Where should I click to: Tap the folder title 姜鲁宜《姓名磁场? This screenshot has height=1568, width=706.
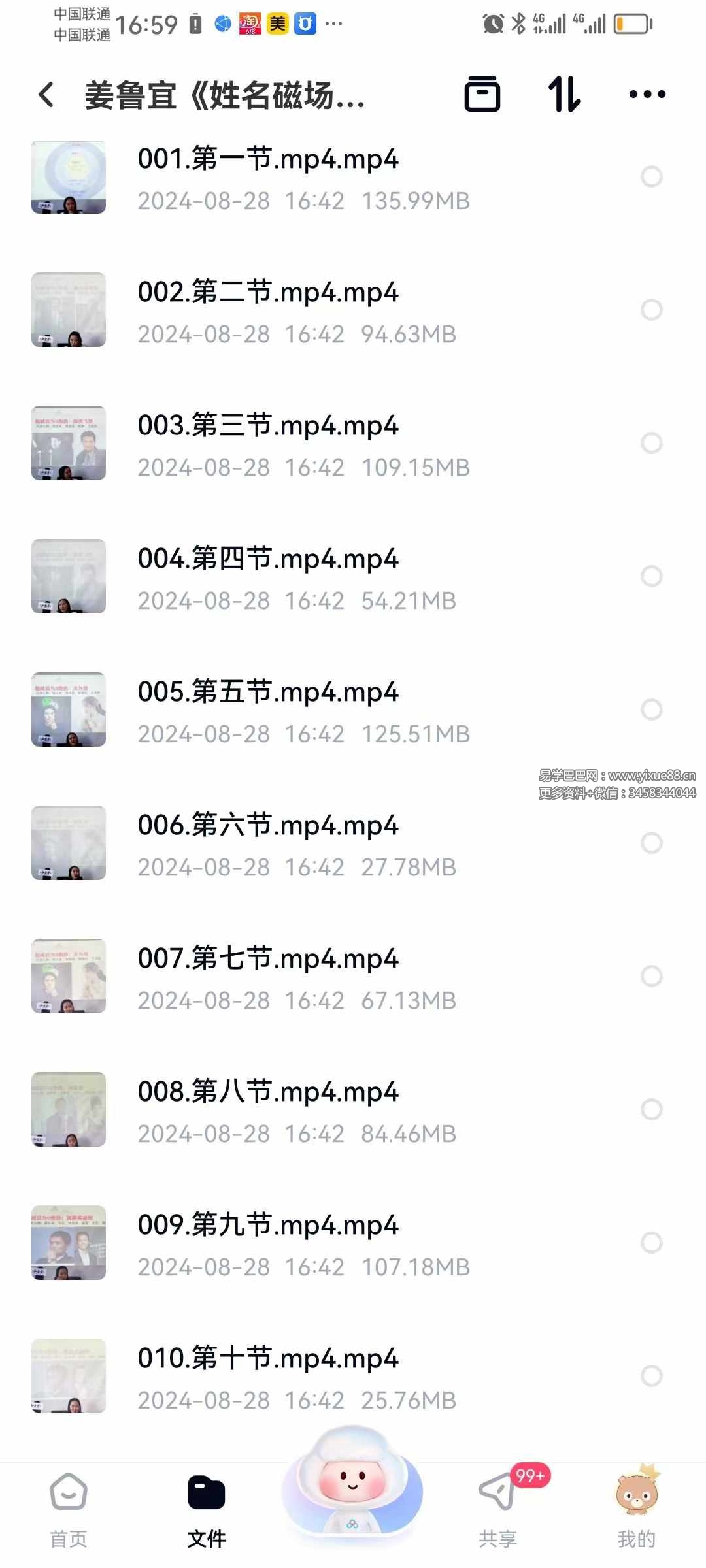point(226,94)
